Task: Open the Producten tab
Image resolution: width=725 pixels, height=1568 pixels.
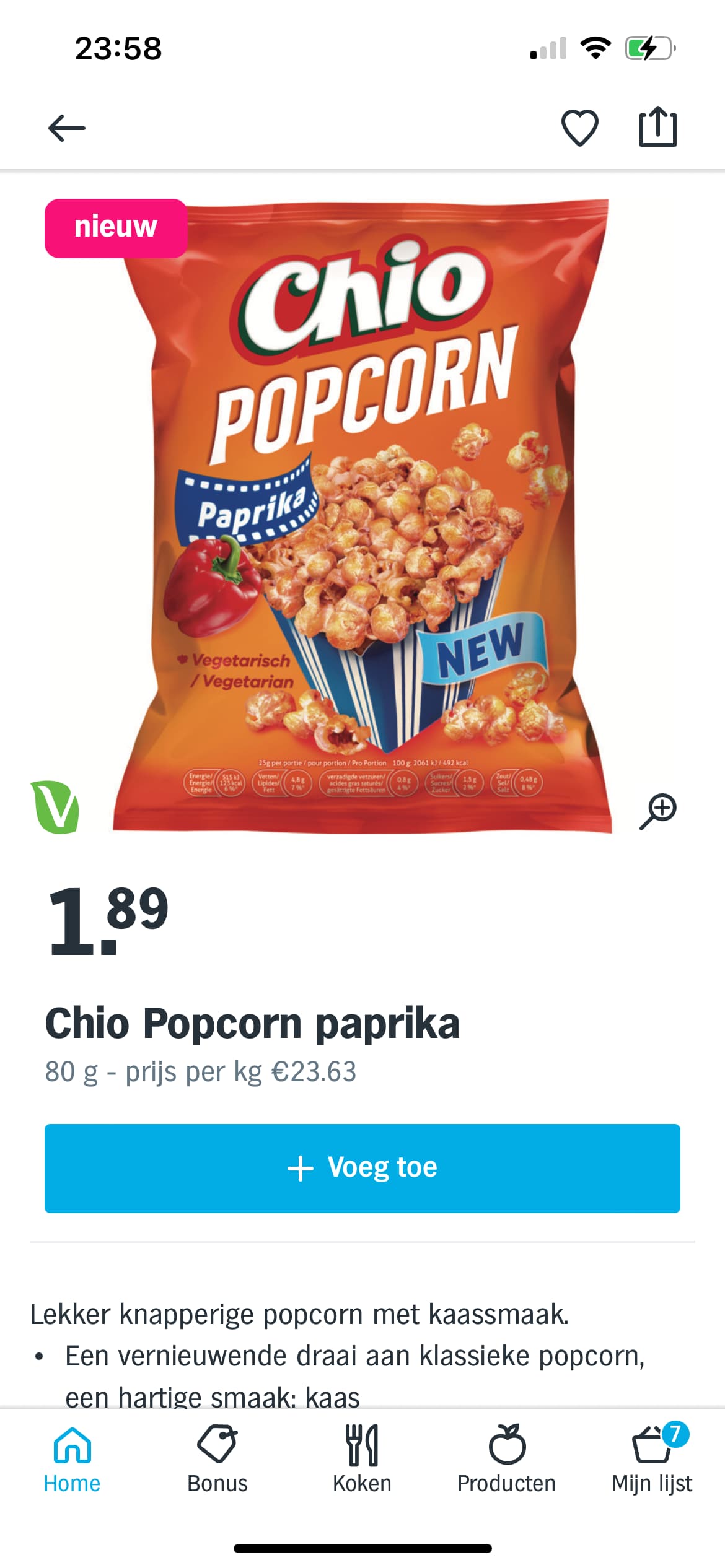Action: coord(507,1460)
